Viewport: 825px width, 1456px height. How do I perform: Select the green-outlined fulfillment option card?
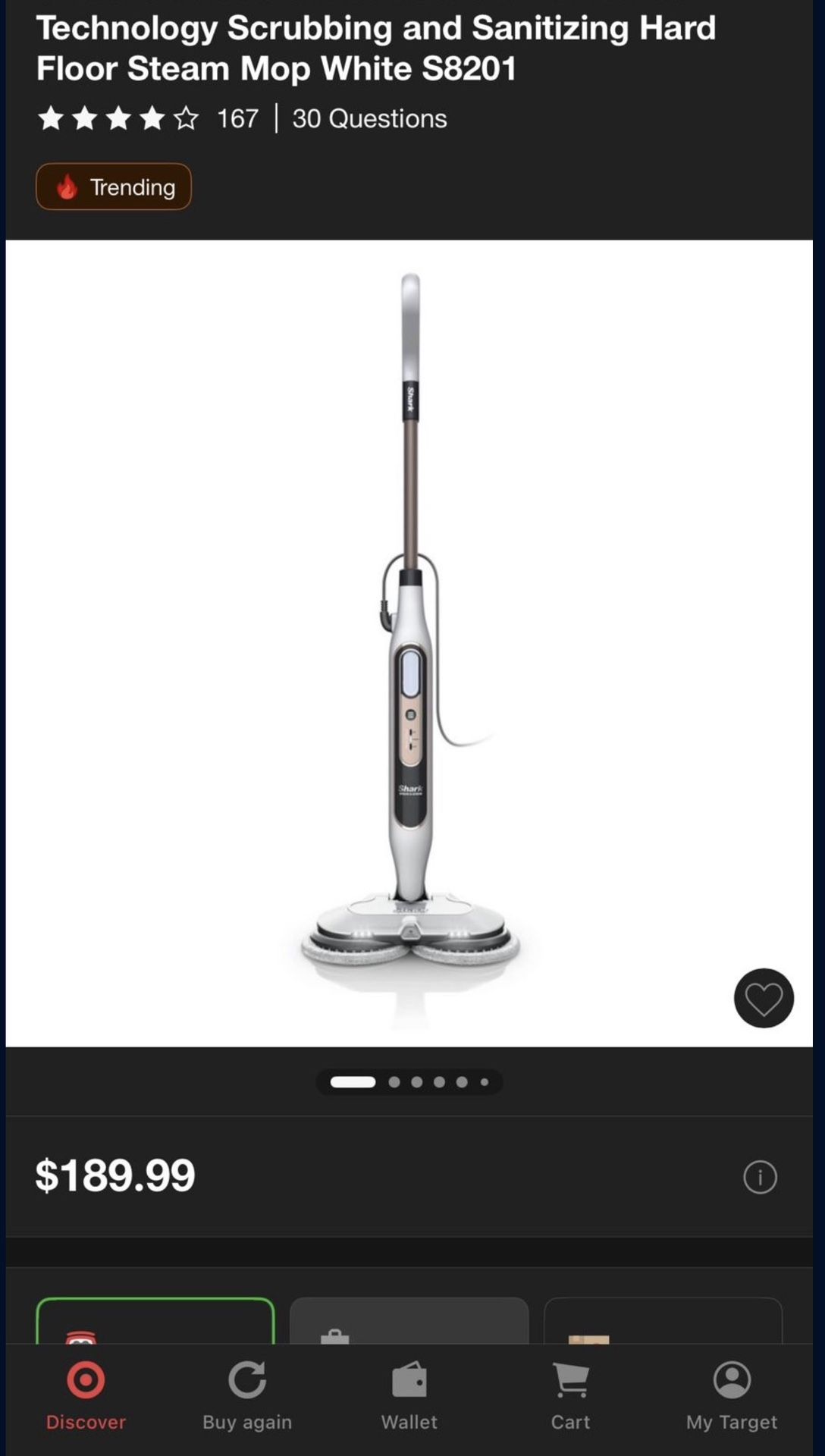tap(155, 1320)
